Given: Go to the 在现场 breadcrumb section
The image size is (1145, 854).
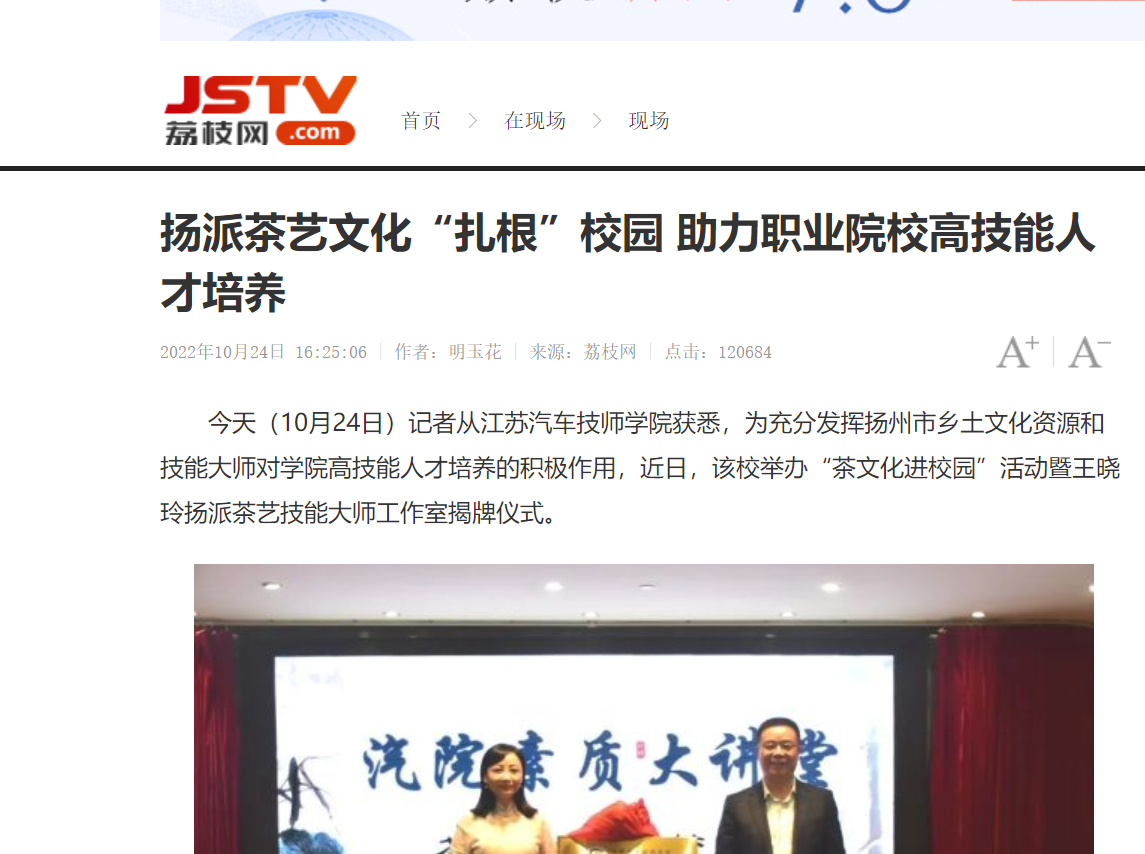Looking at the screenshot, I should pyautogui.click(x=535, y=121).
